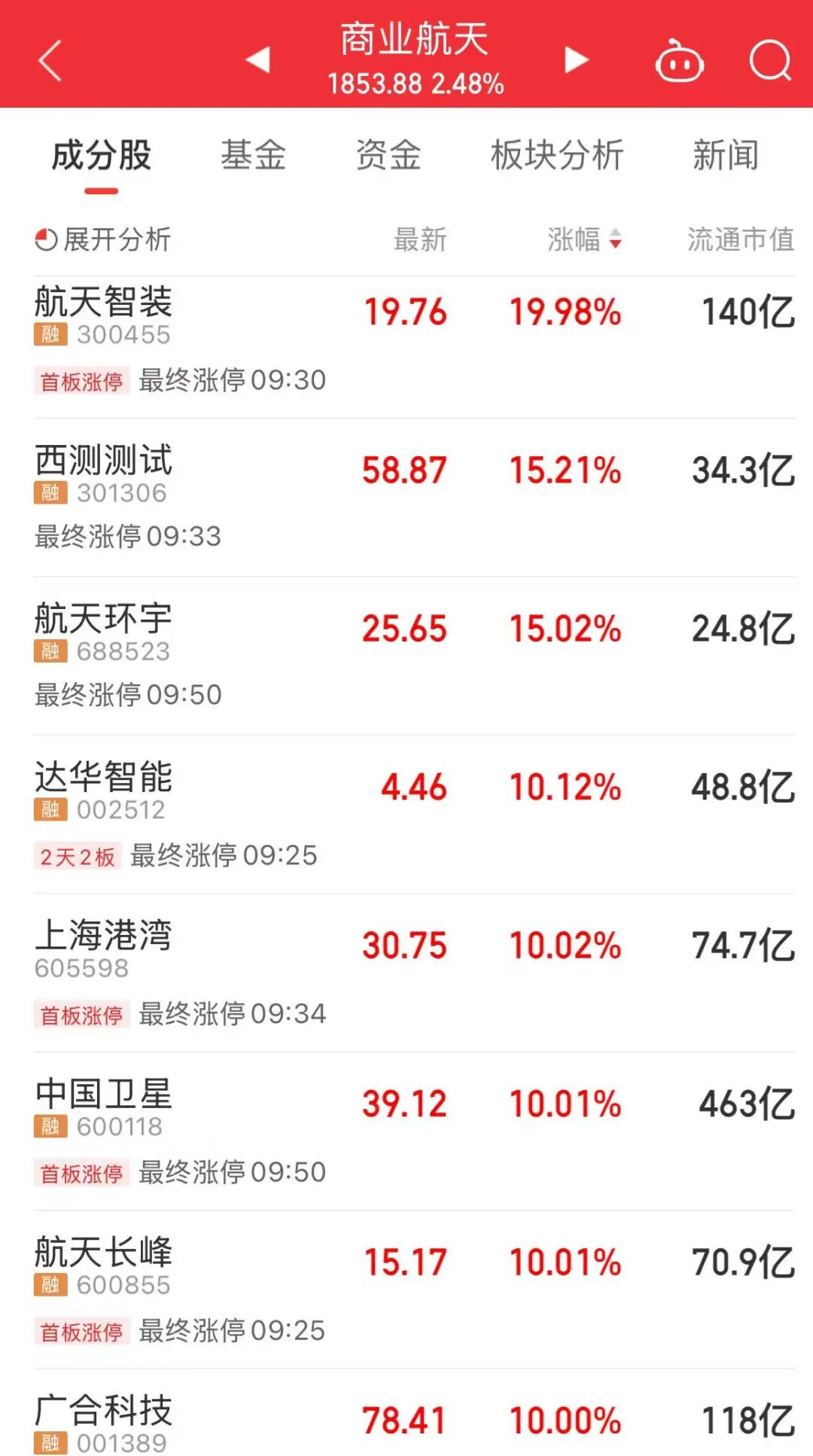
Task: Sort the list by 涨幅
Action: click(x=583, y=239)
